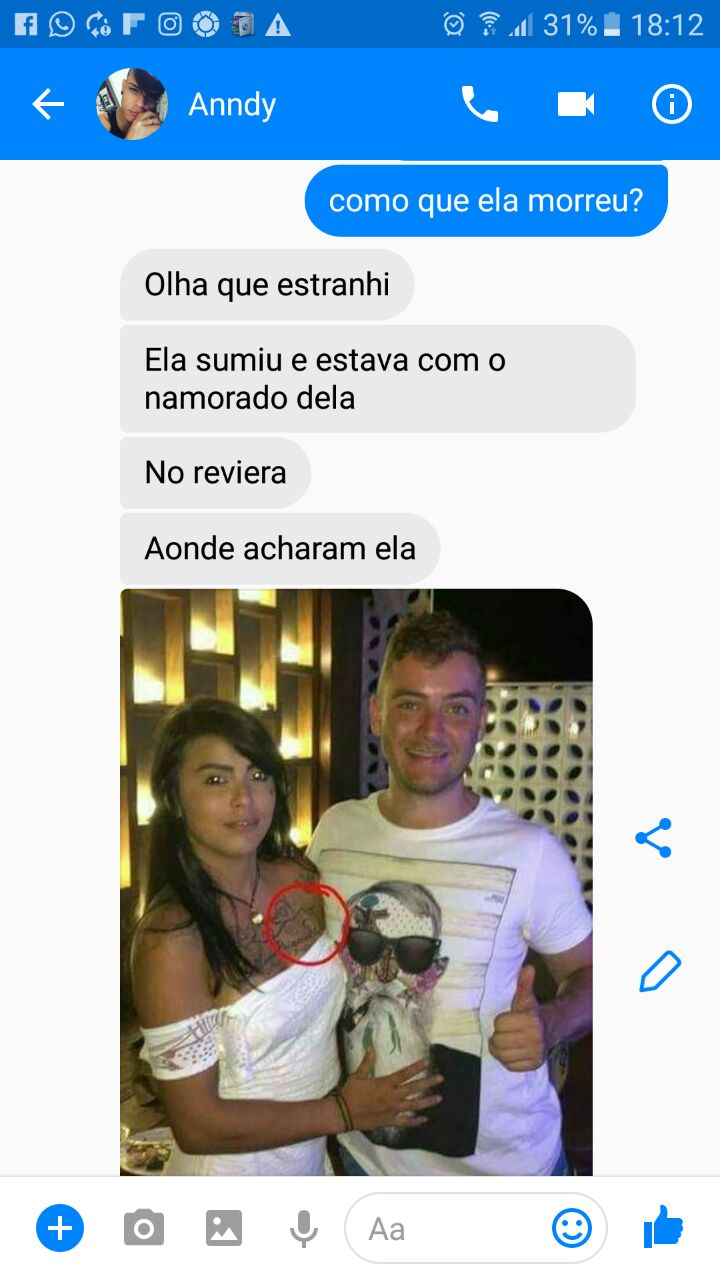The image size is (720, 1280).
Task: Share the received photo
Action: (653, 838)
